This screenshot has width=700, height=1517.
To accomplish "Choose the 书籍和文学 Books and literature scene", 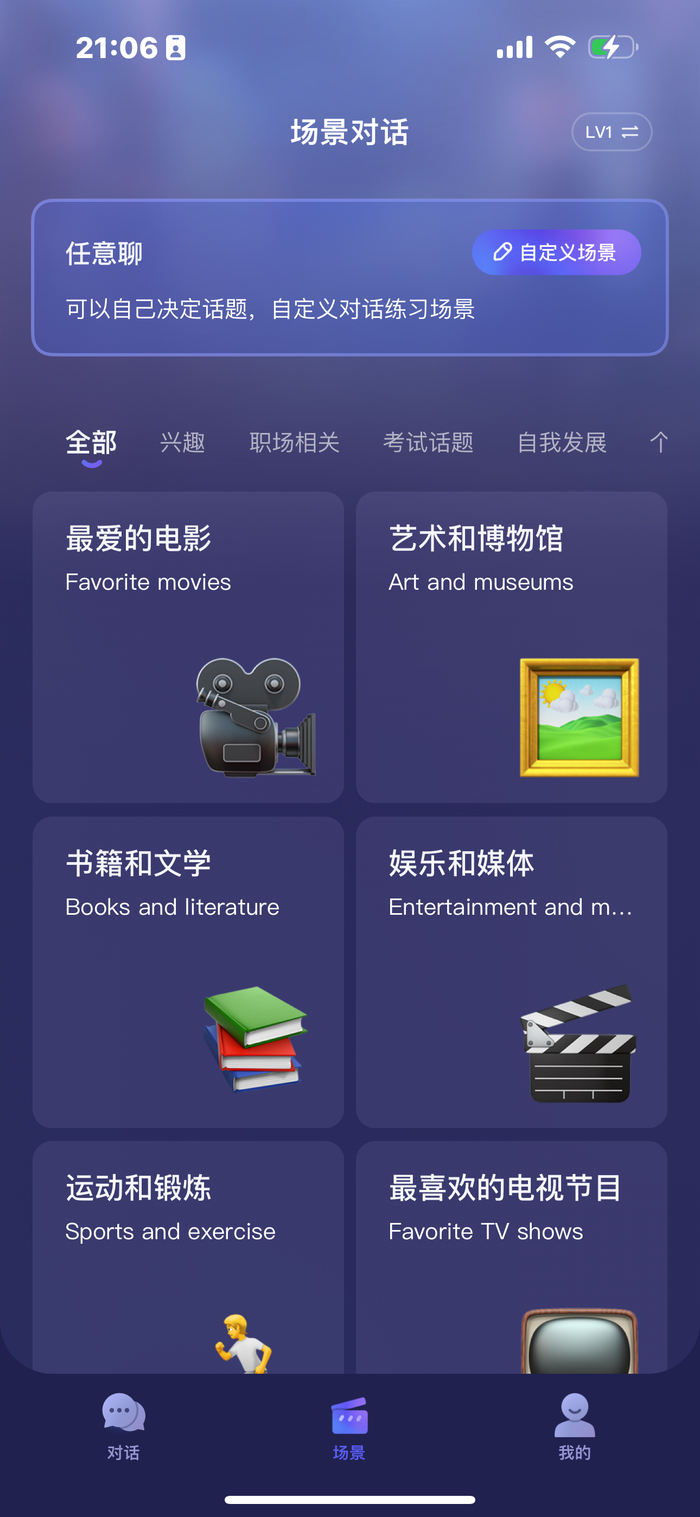I will click(x=188, y=972).
